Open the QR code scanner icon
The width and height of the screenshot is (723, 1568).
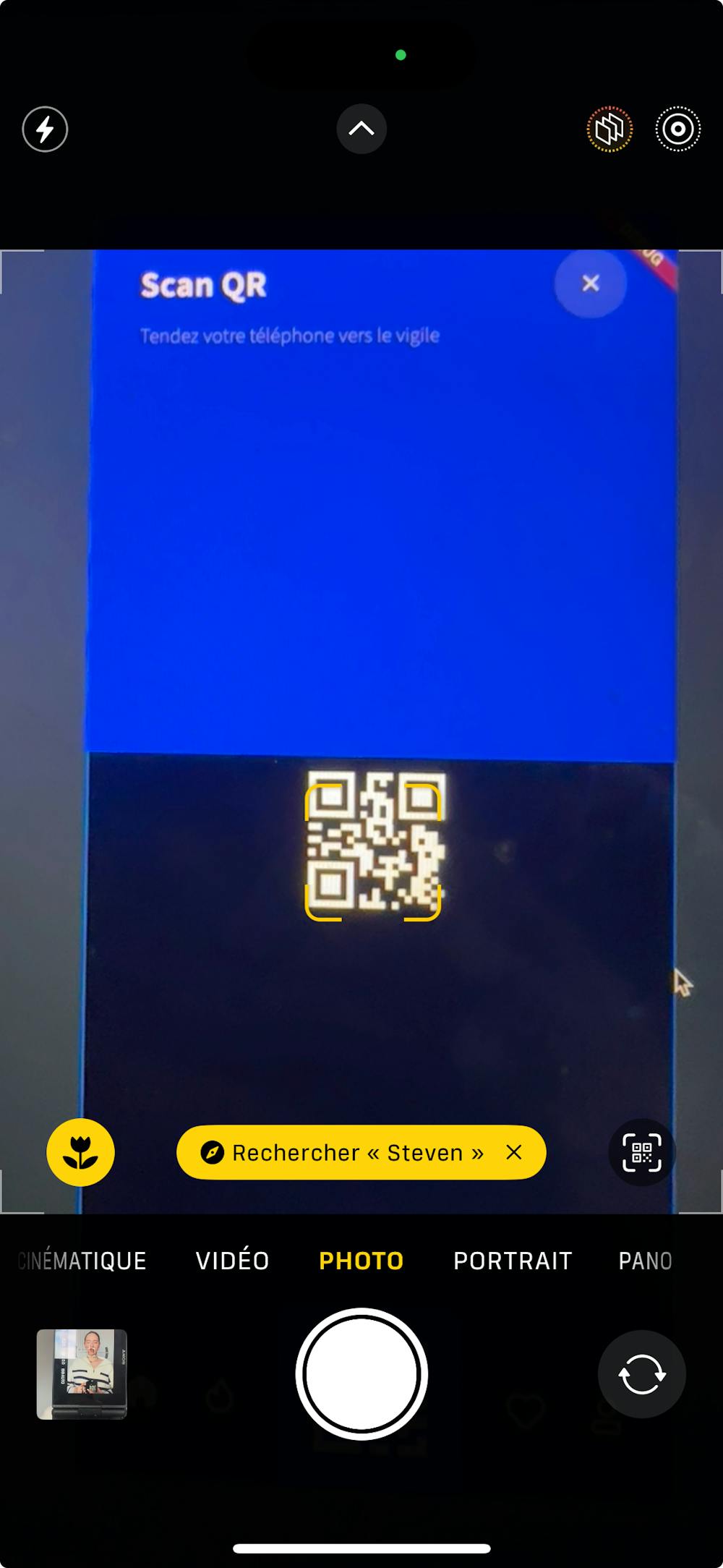point(641,1152)
